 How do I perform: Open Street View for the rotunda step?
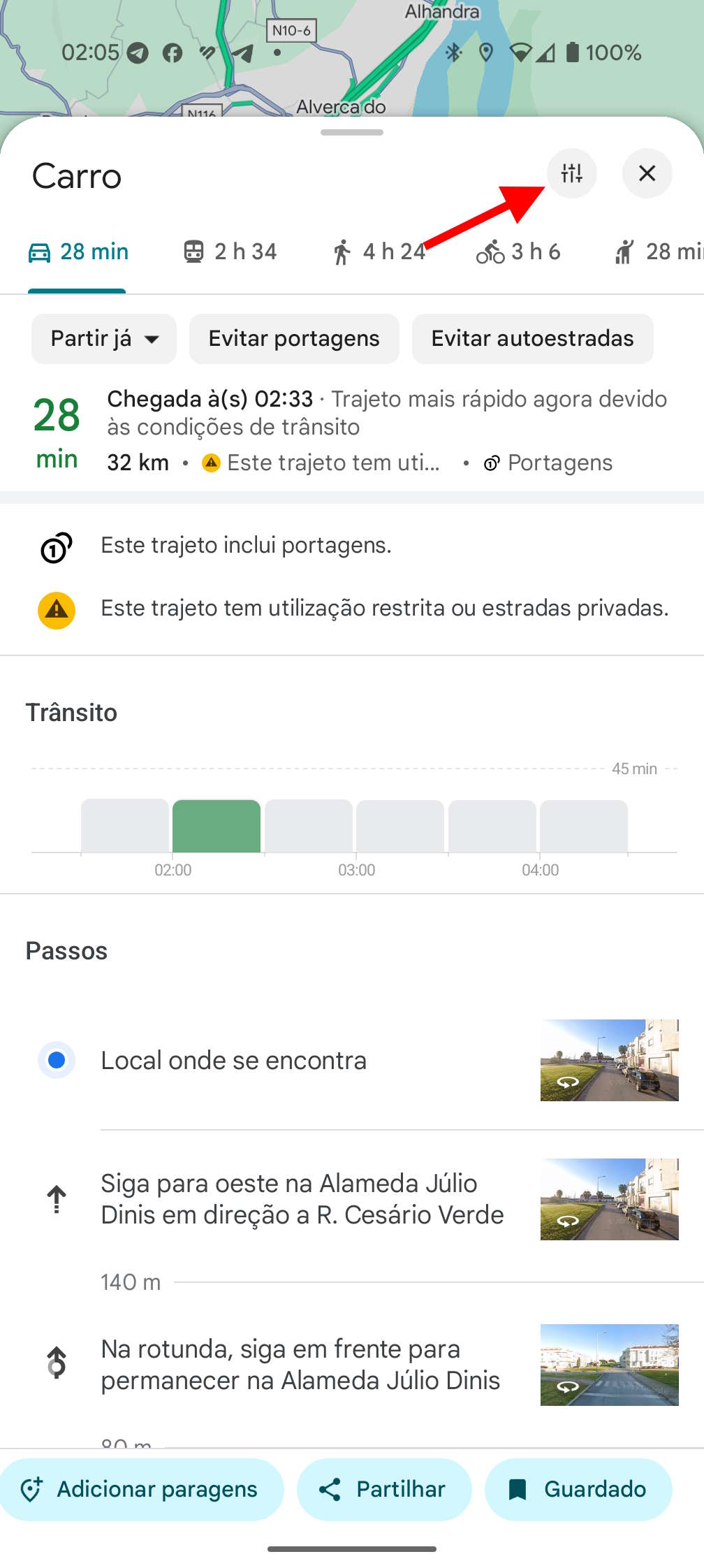point(609,1365)
